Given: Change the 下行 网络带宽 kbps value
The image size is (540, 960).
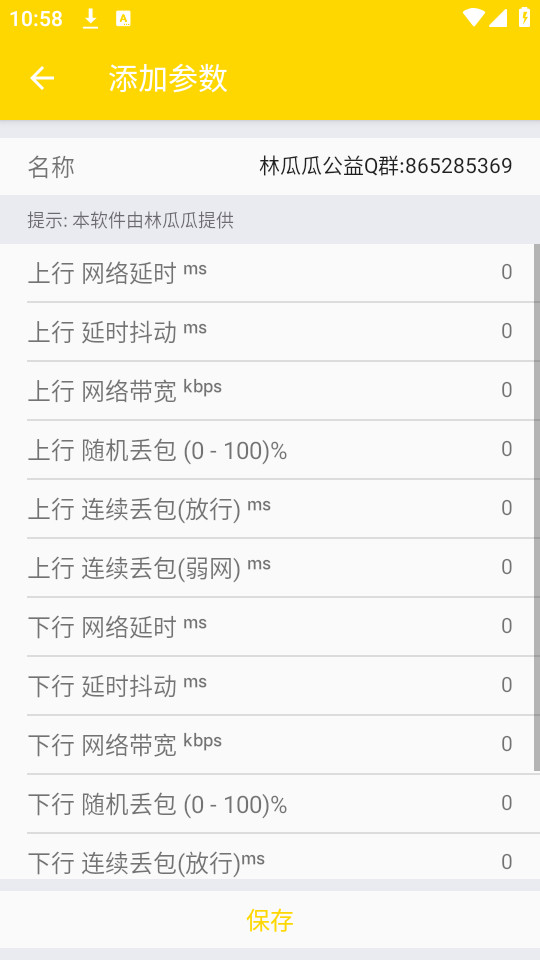Looking at the screenshot, I should click(269, 744).
